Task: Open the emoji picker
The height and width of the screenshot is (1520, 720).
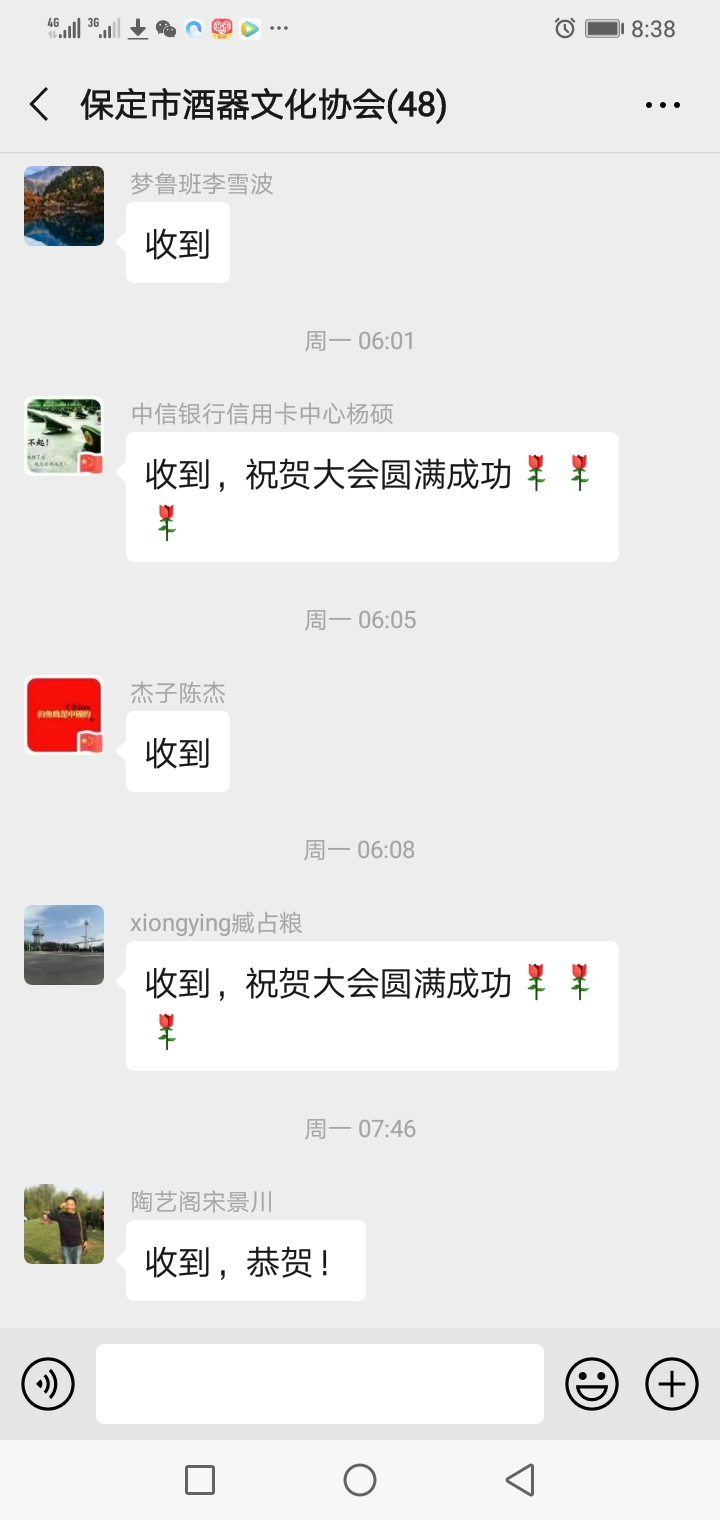Action: [x=592, y=1384]
